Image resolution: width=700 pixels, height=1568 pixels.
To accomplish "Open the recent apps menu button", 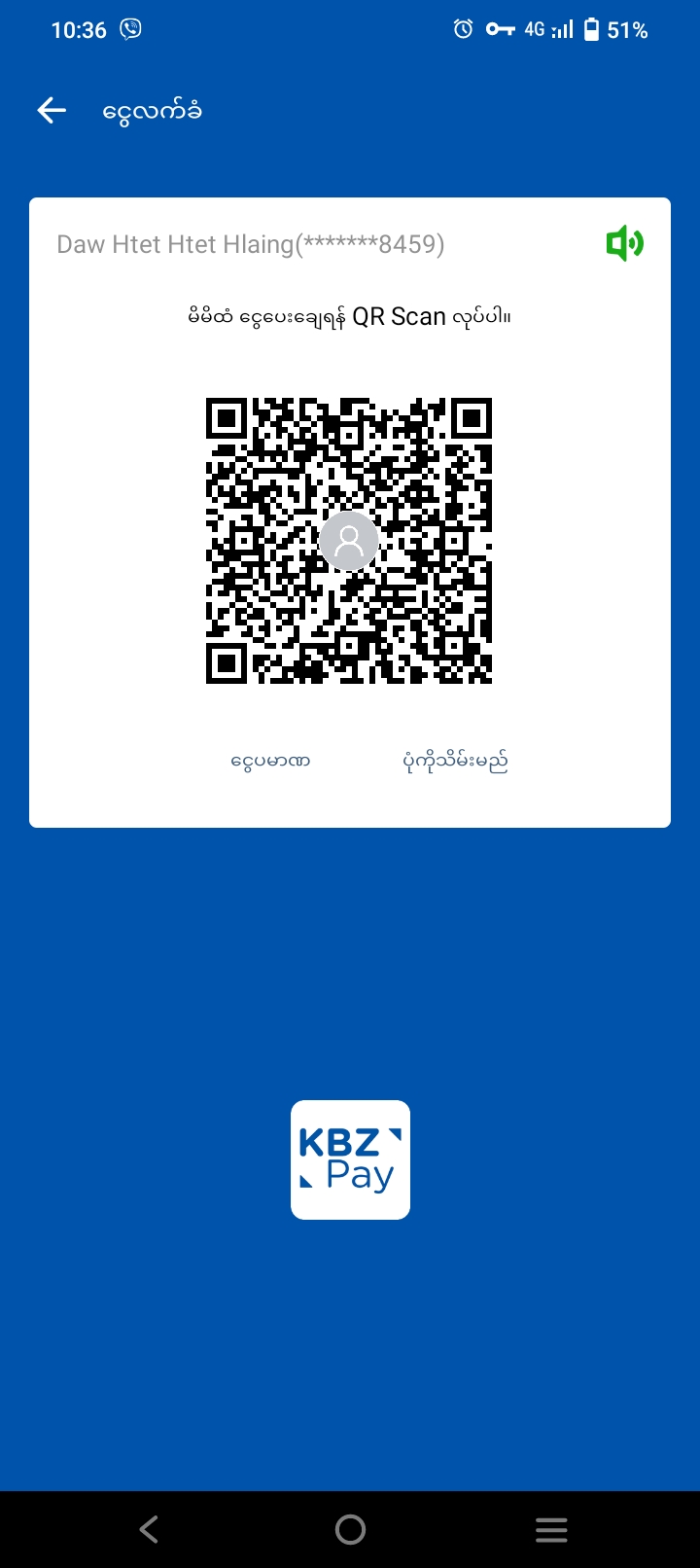I will (x=551, y=1529).
